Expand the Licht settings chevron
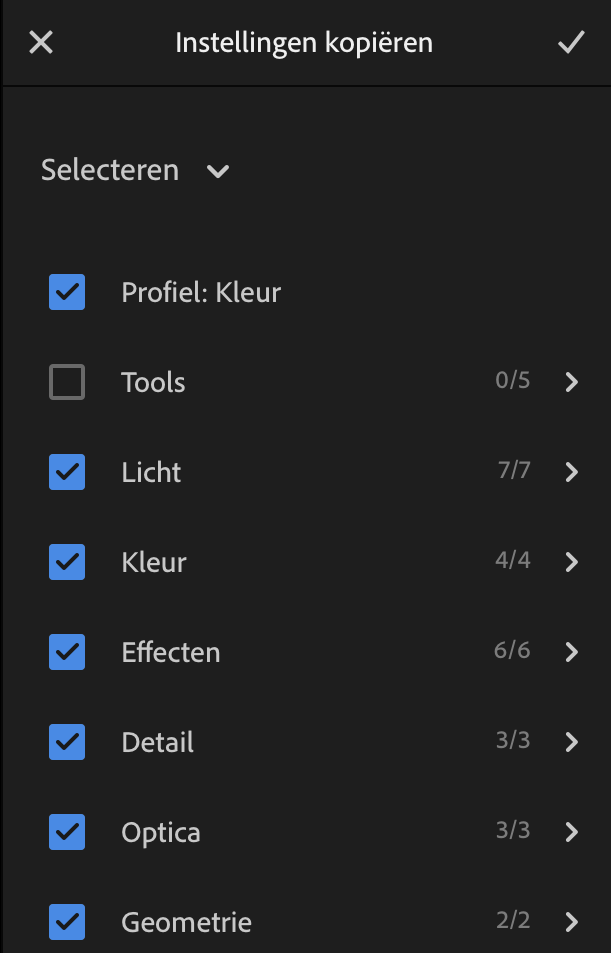 coord(571,472)
